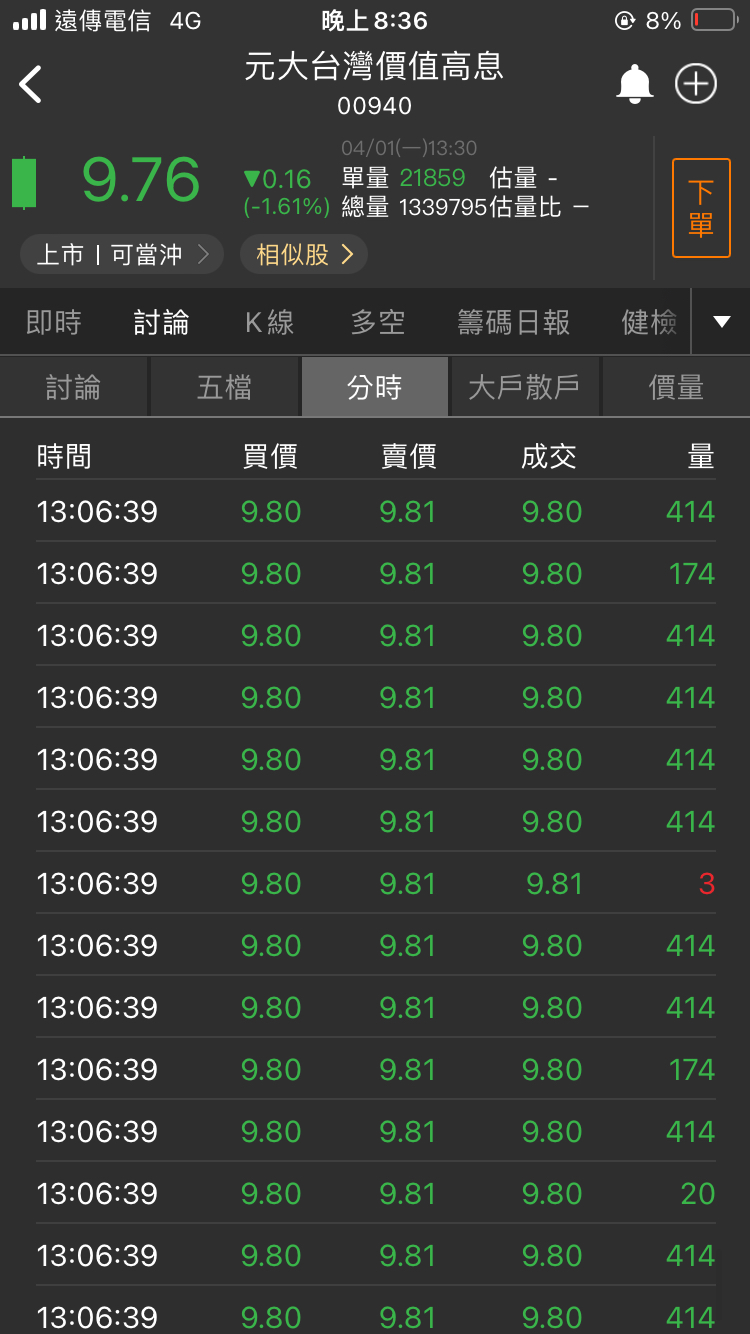Add stock to watchlist with plus icon

click(x=696, y=84)
